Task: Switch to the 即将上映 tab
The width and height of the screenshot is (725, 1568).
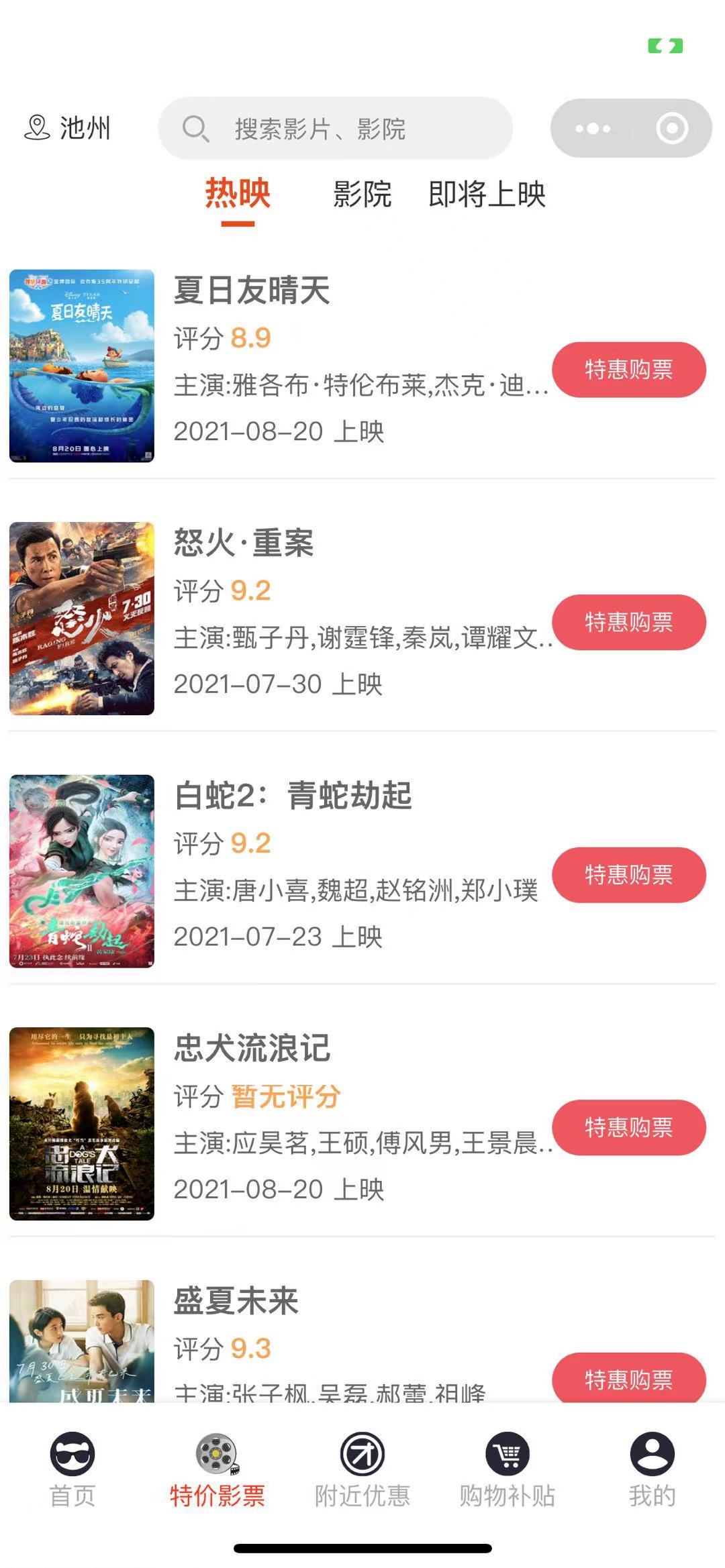Action: [x=487, y=195]
